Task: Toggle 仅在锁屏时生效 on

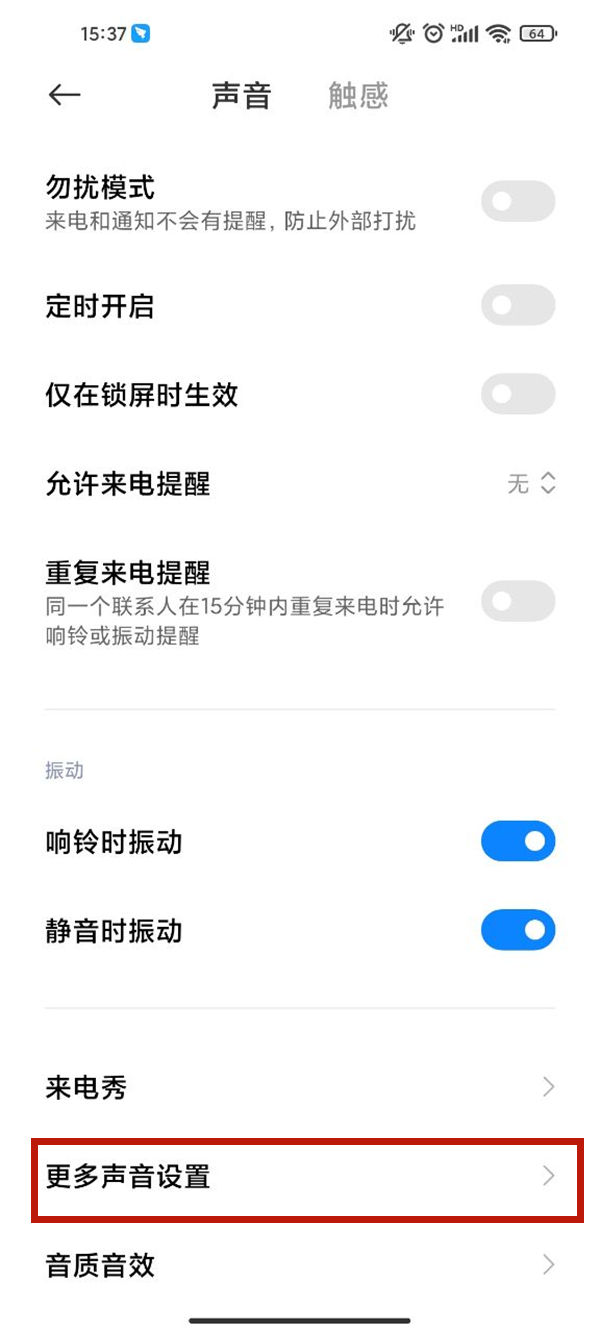Action: click(x=517, y=394)
